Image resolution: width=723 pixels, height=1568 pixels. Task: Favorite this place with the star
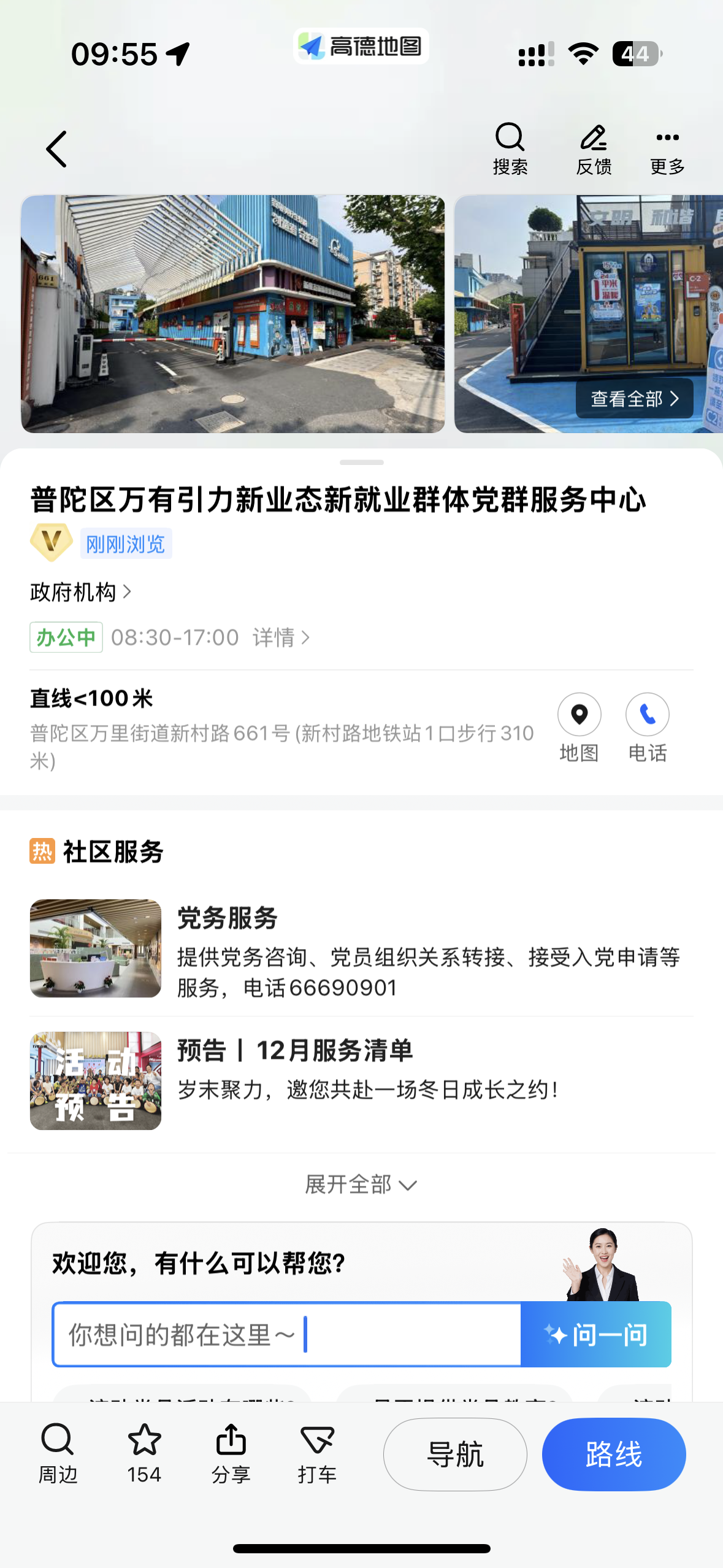[144, 1453]
